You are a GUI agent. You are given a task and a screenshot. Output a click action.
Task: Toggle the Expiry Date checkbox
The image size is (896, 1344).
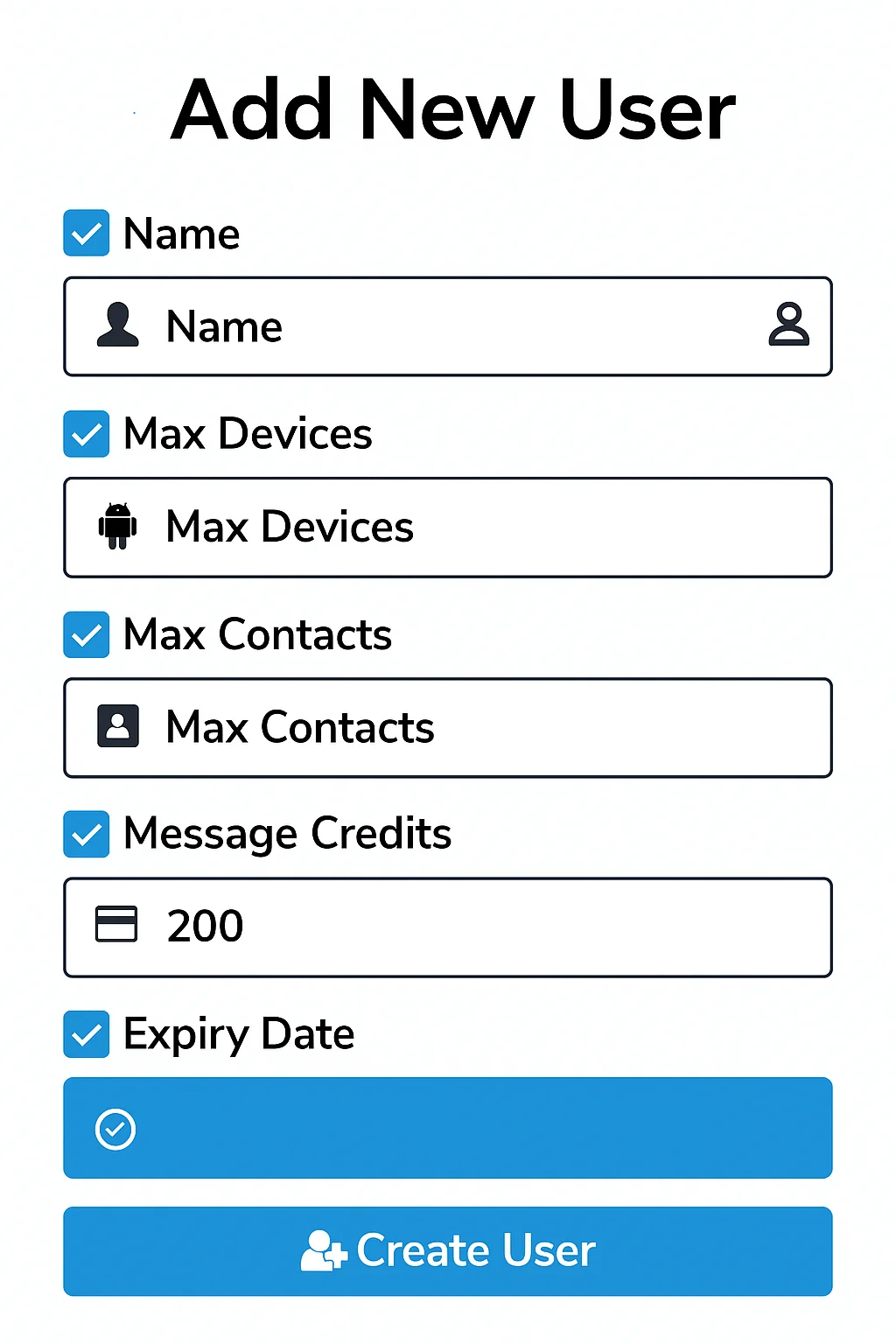87,1034
